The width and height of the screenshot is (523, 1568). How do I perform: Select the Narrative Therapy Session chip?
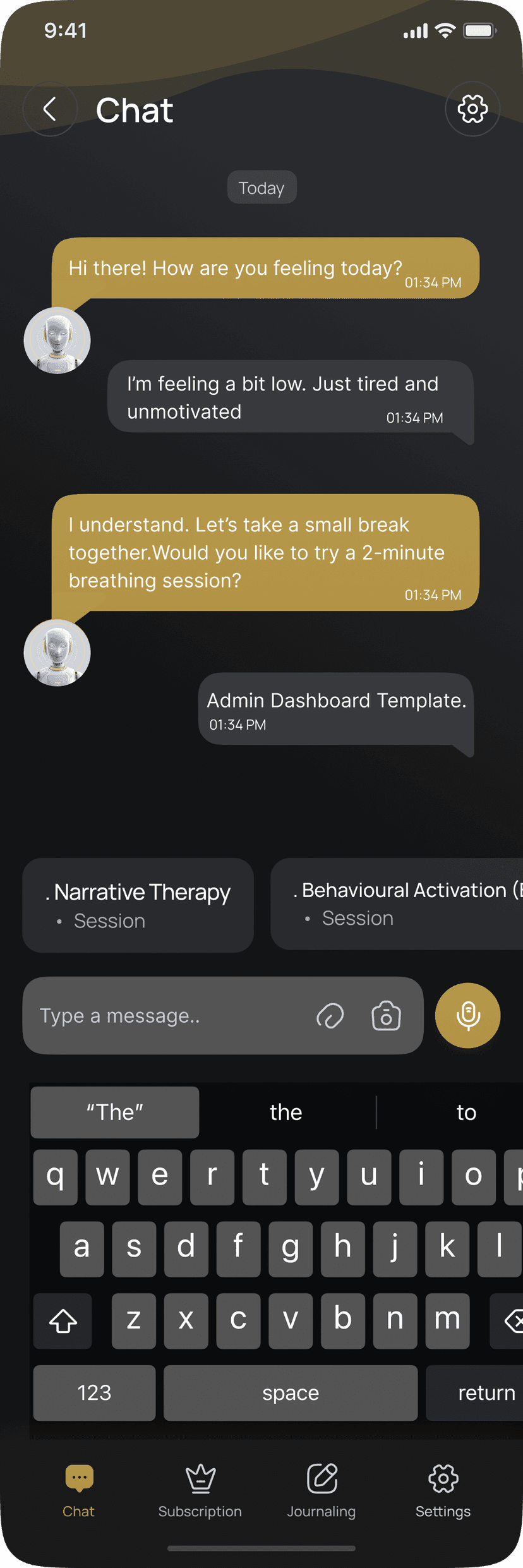(x=138, y=905)
